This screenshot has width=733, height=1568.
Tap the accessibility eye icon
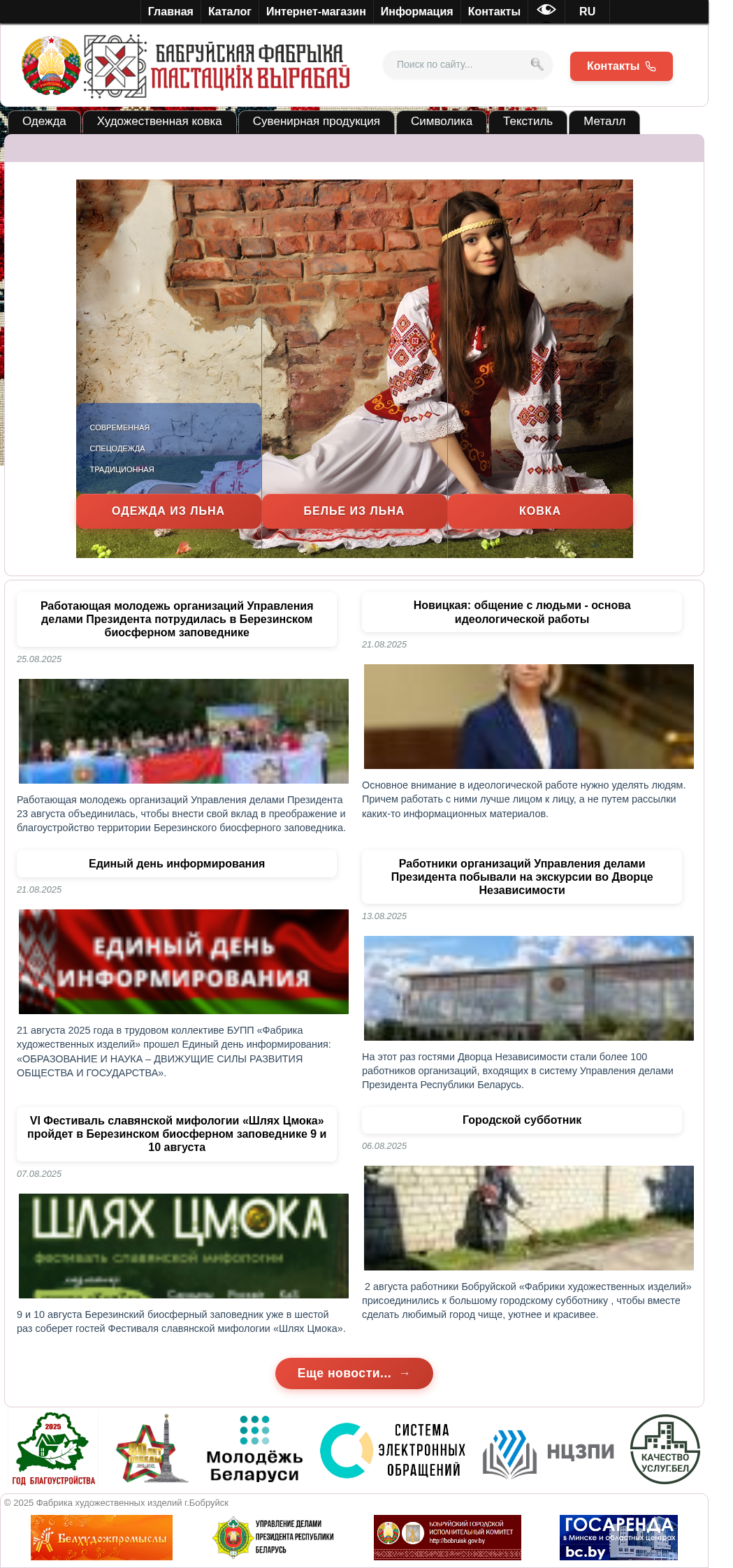pos(546,10)
